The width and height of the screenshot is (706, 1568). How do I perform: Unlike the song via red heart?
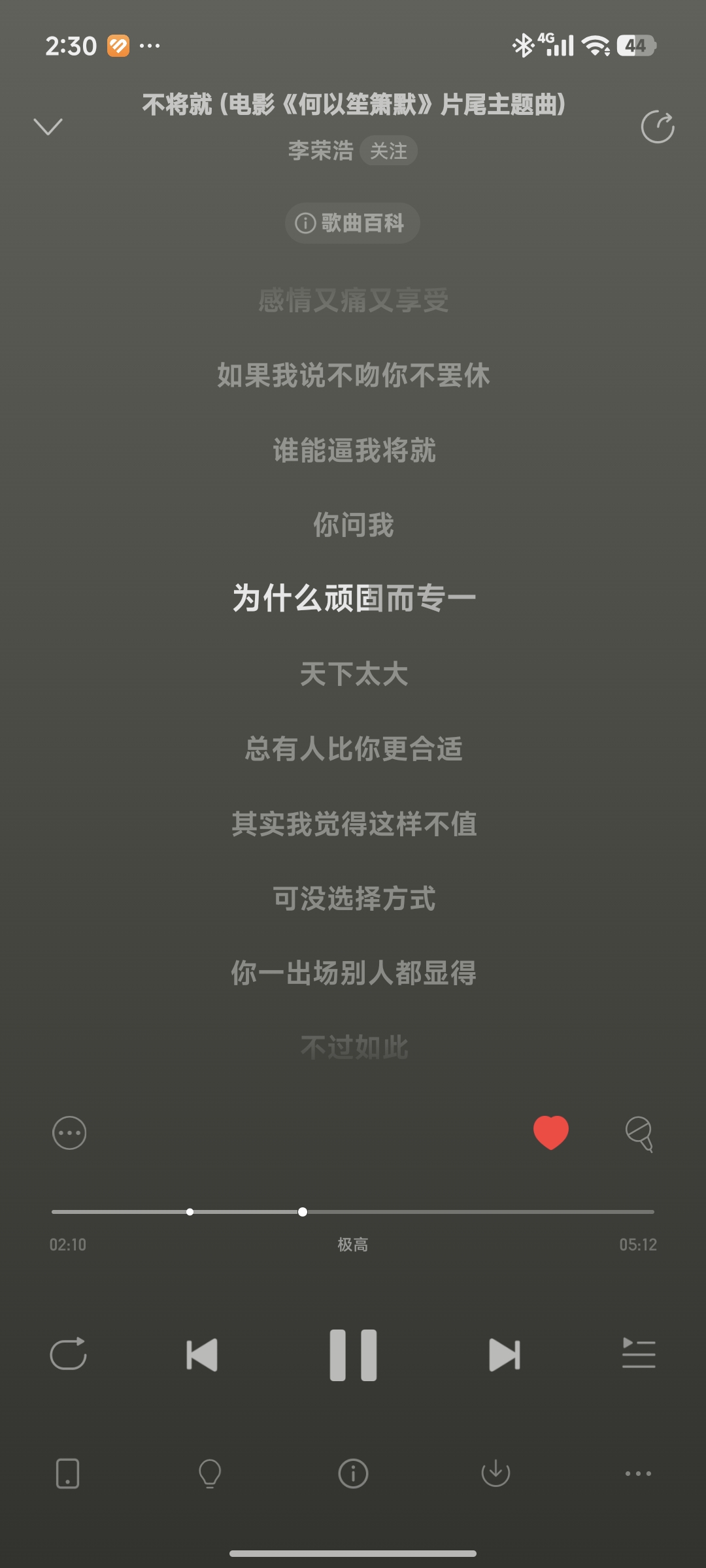coord(550,1133)
